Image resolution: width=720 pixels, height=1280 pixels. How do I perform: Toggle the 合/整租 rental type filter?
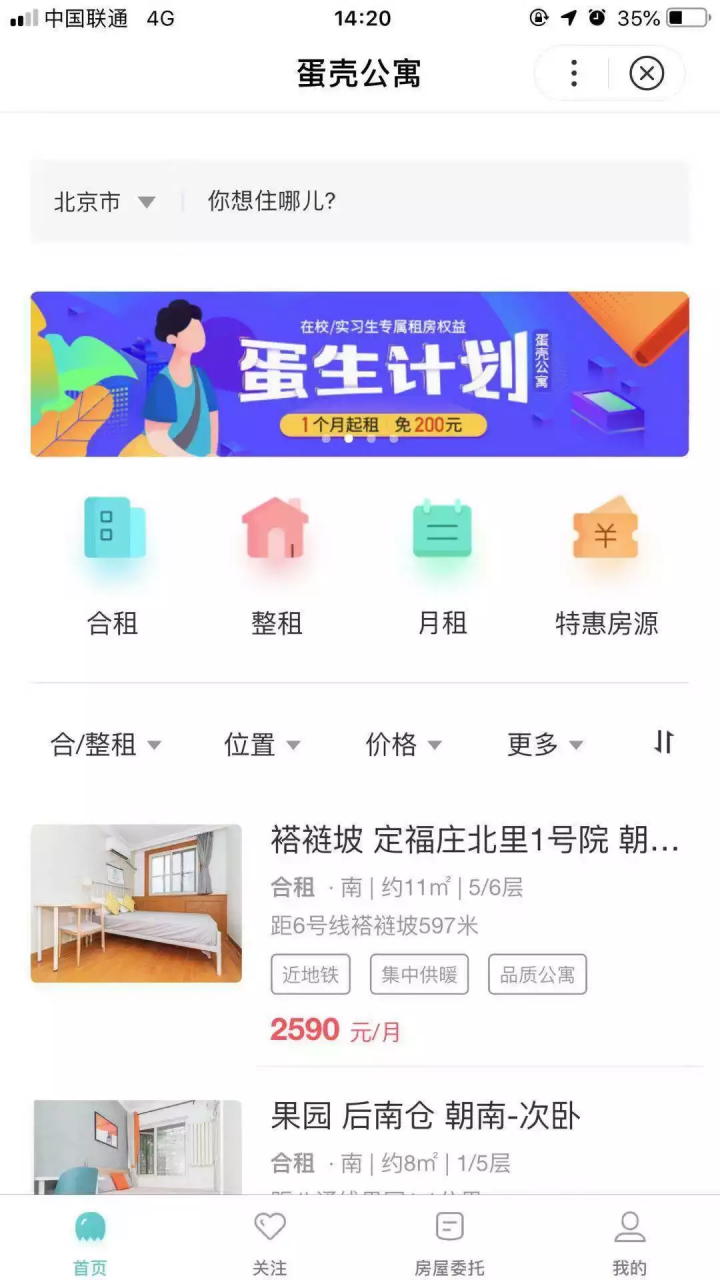click(104, 744)
